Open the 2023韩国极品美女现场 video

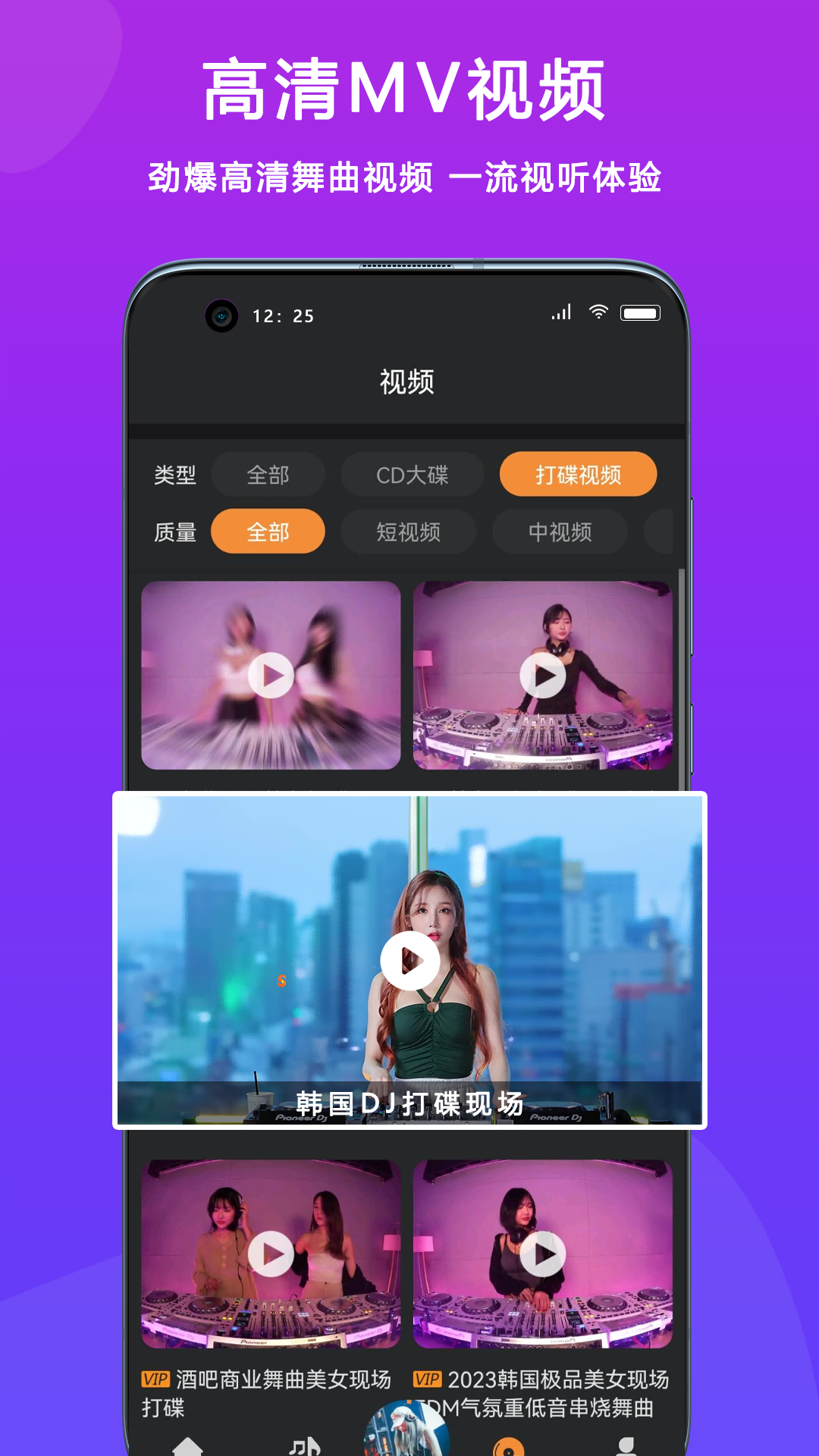pos(544,1255)
